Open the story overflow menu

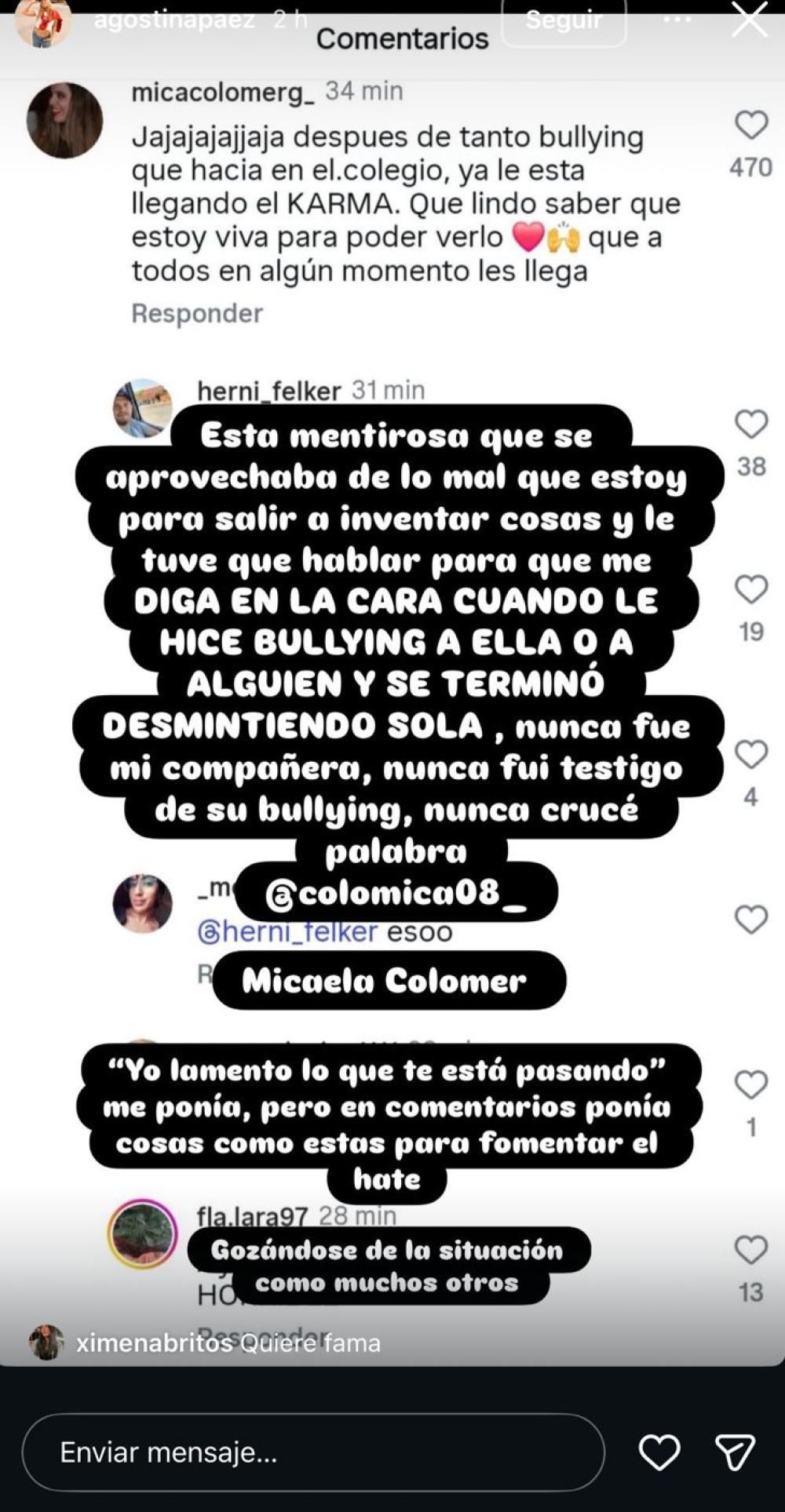point(677,19)
